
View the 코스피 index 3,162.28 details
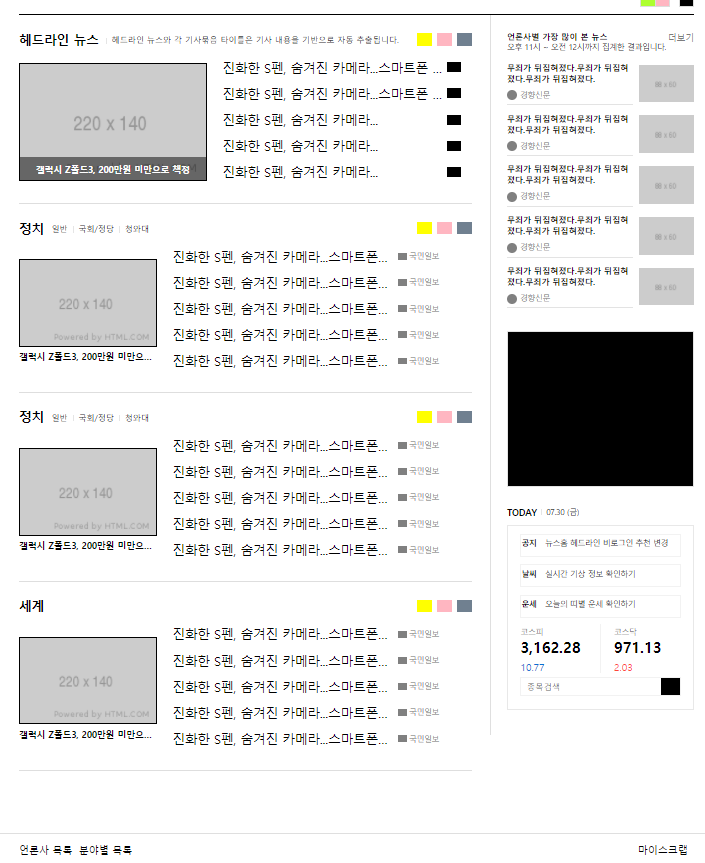click(550, 648)
